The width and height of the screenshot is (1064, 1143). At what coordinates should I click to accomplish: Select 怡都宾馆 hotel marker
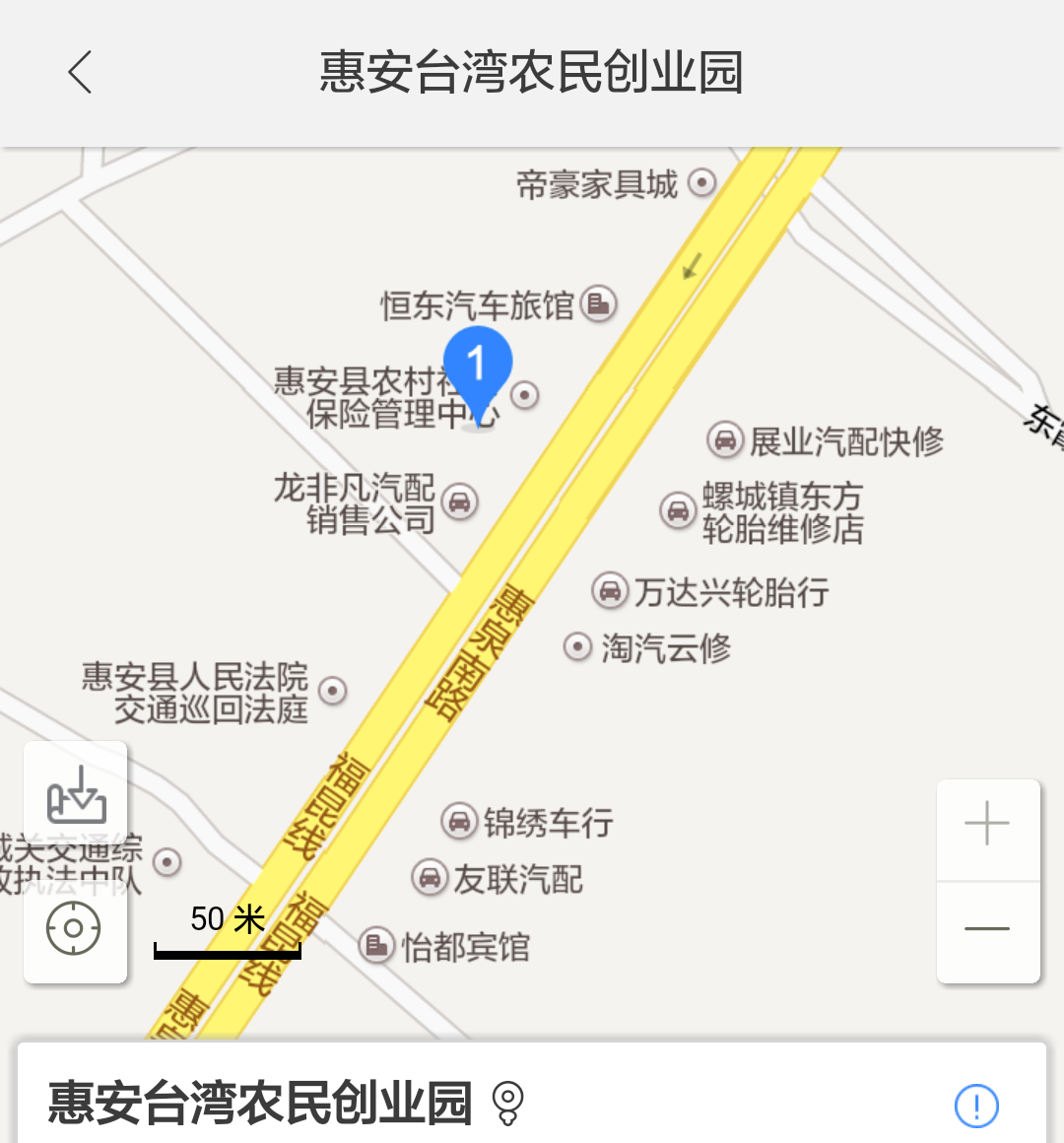click(x=376, y=945)
